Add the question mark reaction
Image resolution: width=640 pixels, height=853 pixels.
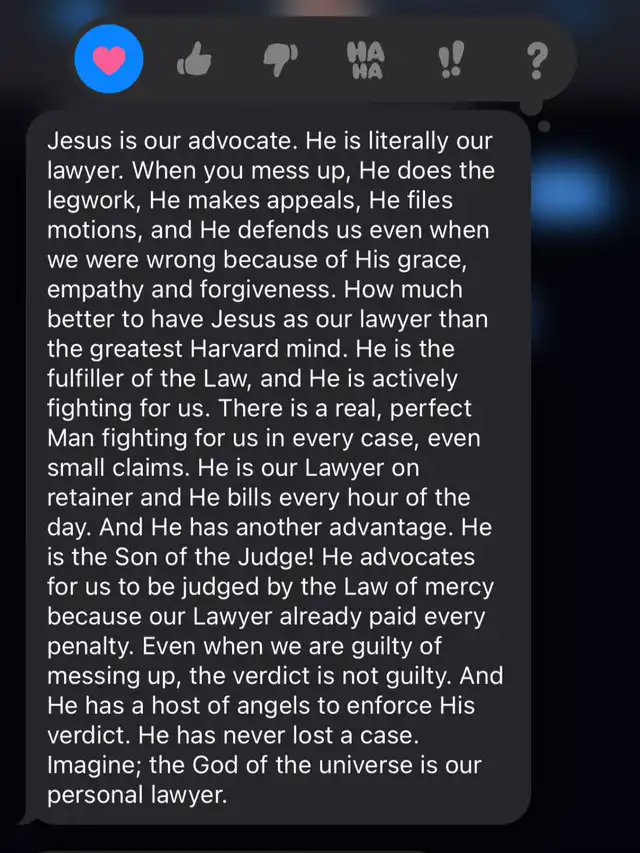pos(537,63)
